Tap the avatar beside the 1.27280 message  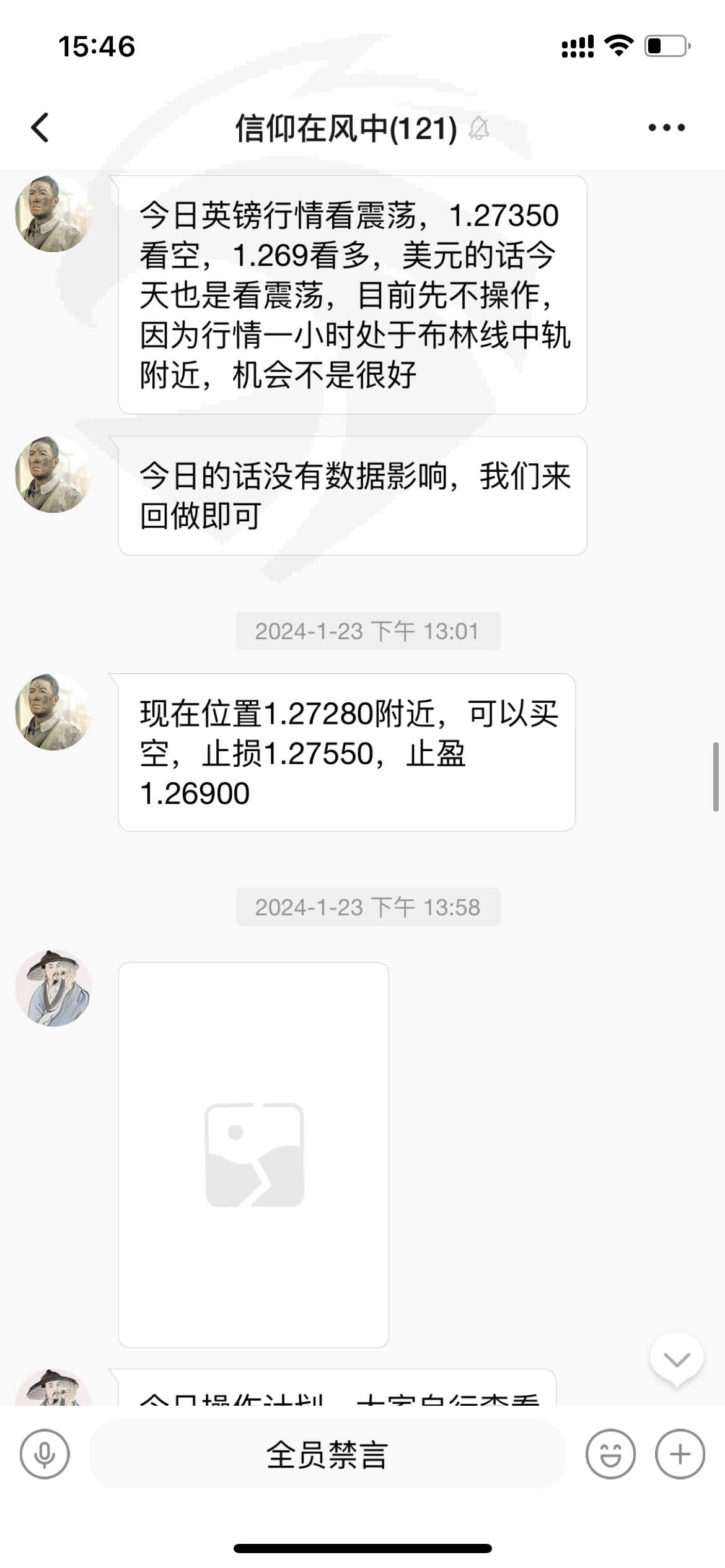(53, 712)
